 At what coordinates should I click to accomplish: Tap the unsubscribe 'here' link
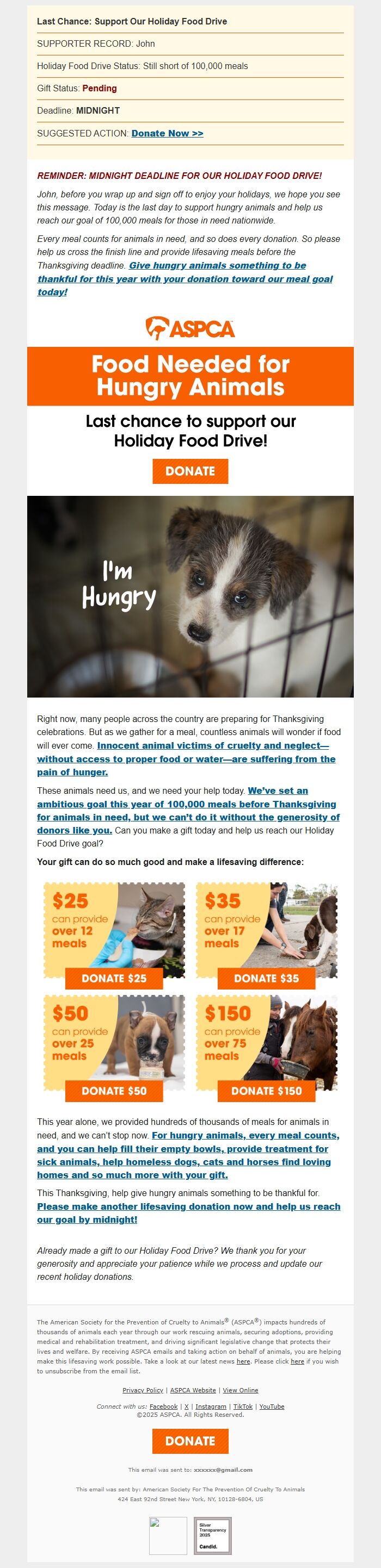(298, 1361)
